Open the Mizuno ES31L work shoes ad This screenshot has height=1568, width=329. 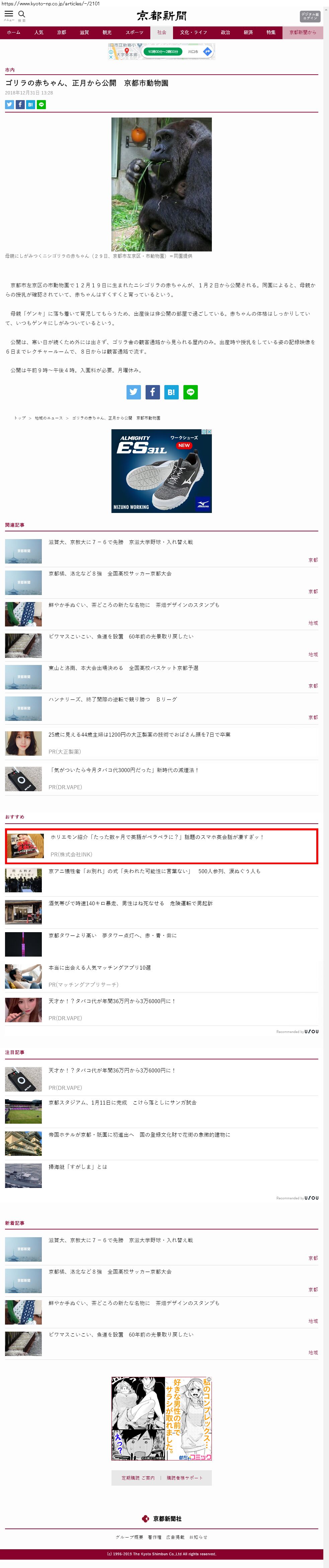click(161, 470)
